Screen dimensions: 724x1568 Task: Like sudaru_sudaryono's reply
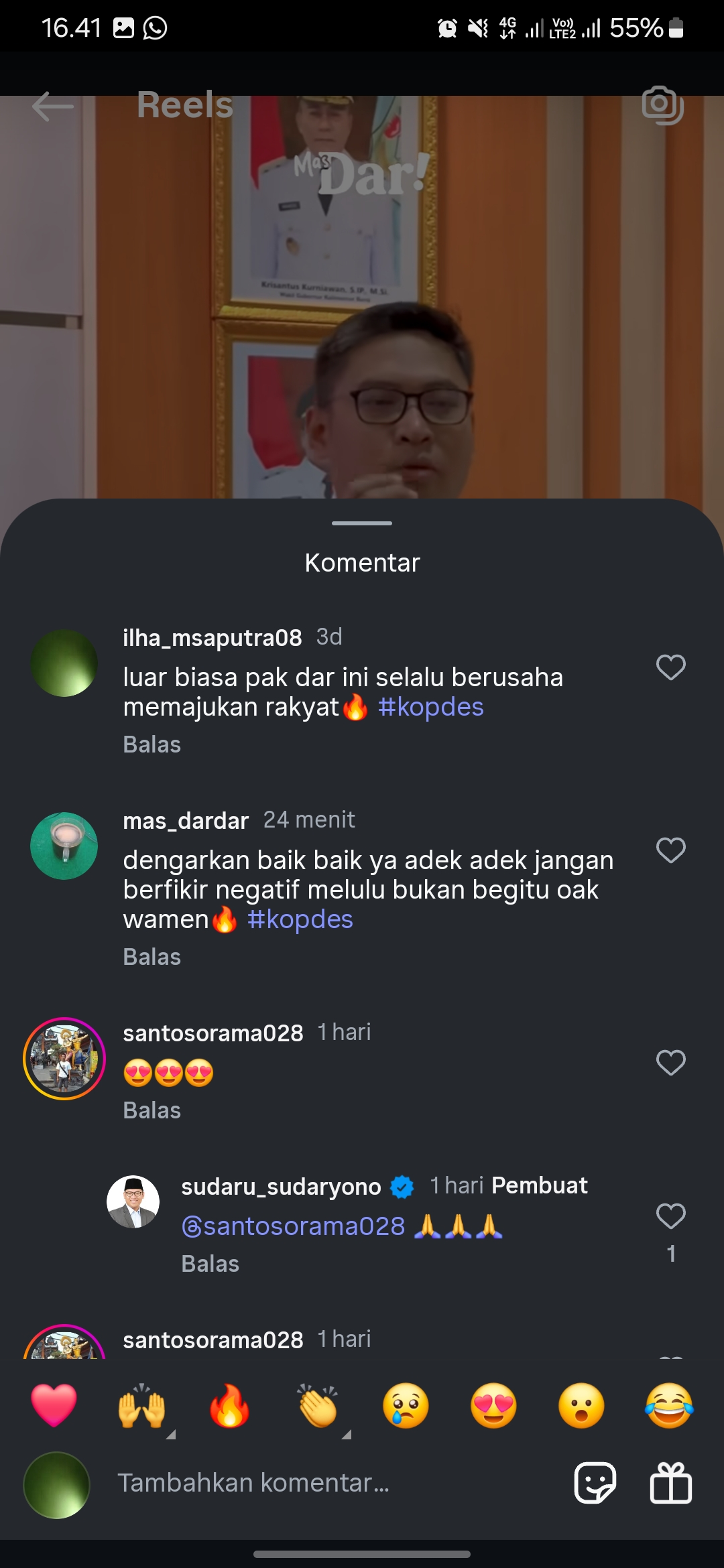670,1216
